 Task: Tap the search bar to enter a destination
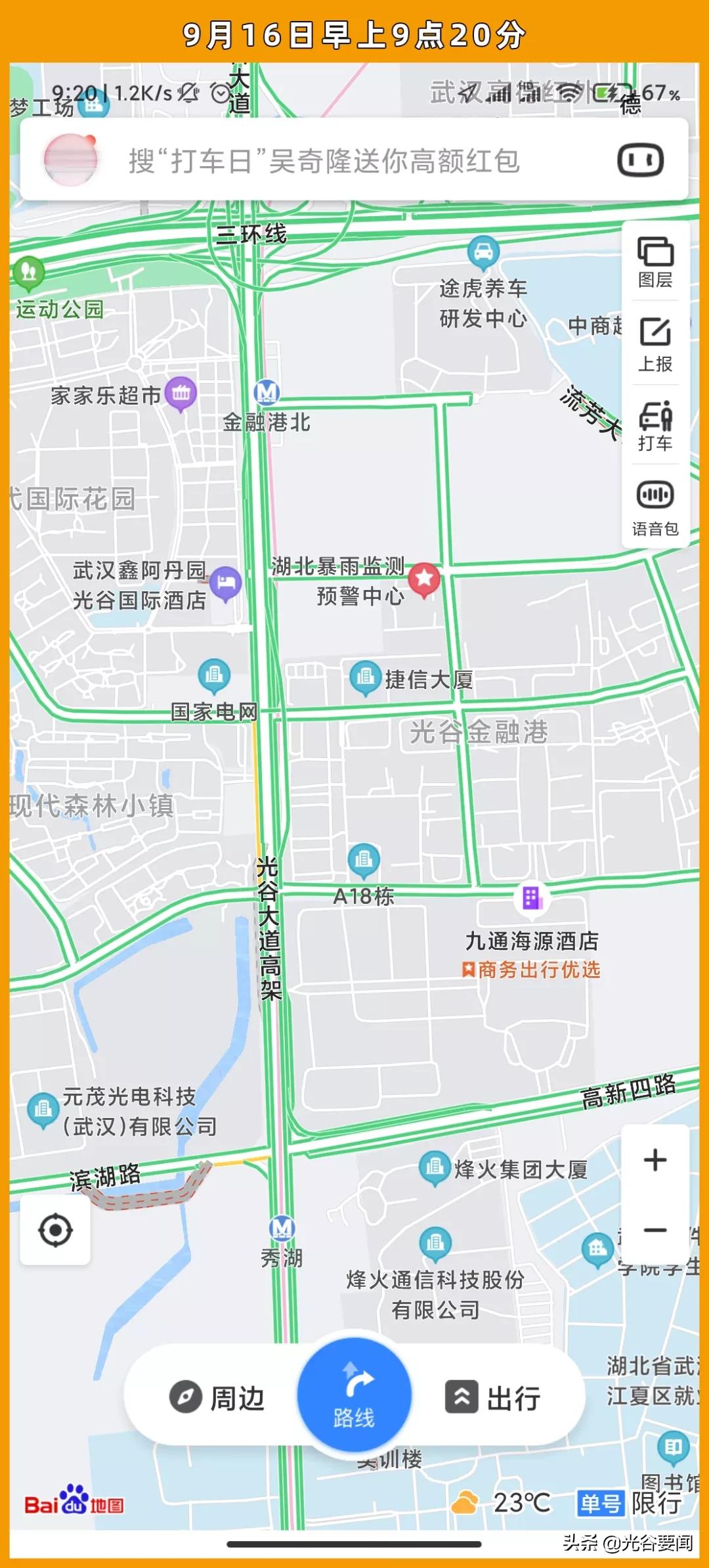(322, 160)
